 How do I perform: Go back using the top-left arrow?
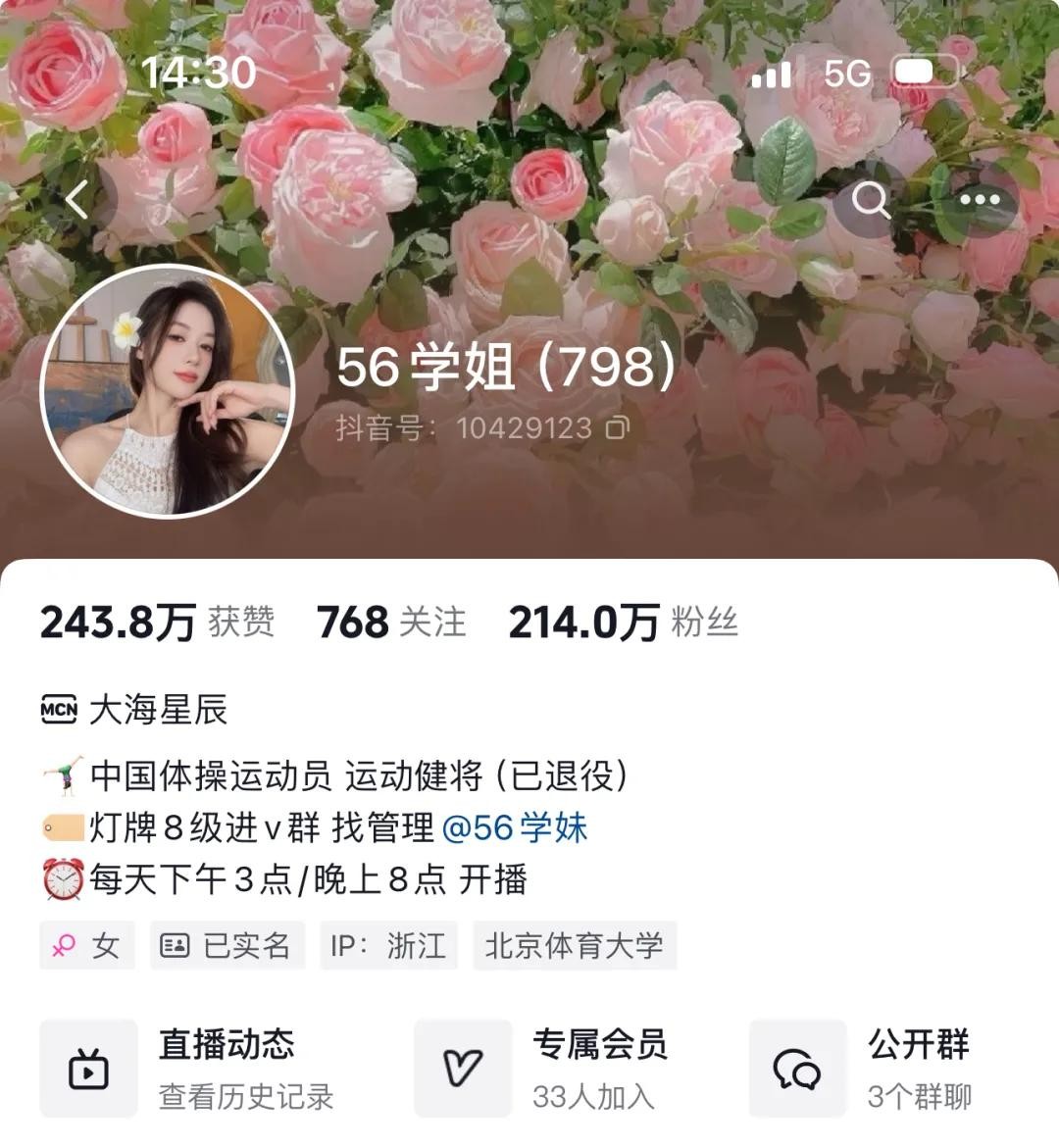pyautogui.click(x=78, y=201)
